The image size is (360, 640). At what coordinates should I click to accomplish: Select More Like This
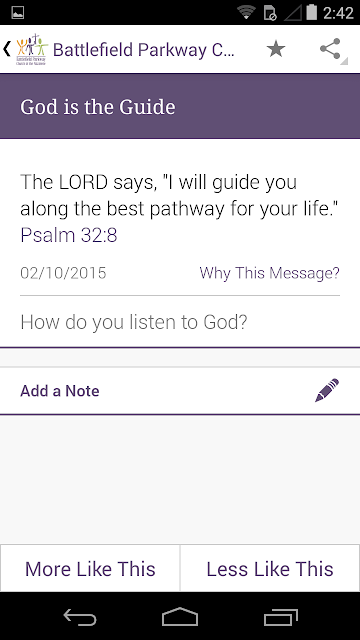(x=90, y=569)
